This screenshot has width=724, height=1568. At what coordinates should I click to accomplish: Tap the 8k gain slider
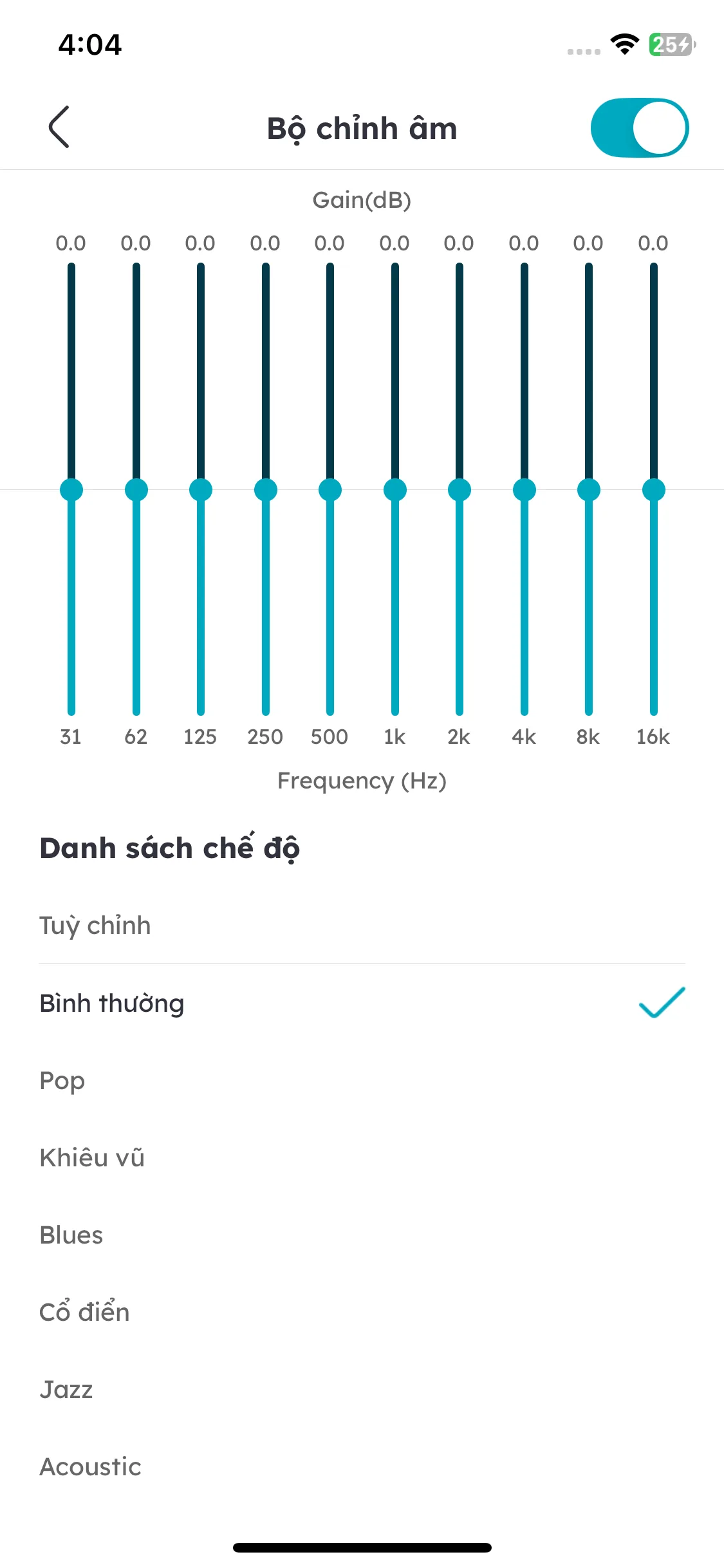pyautogui.click(x=589, y=490)
